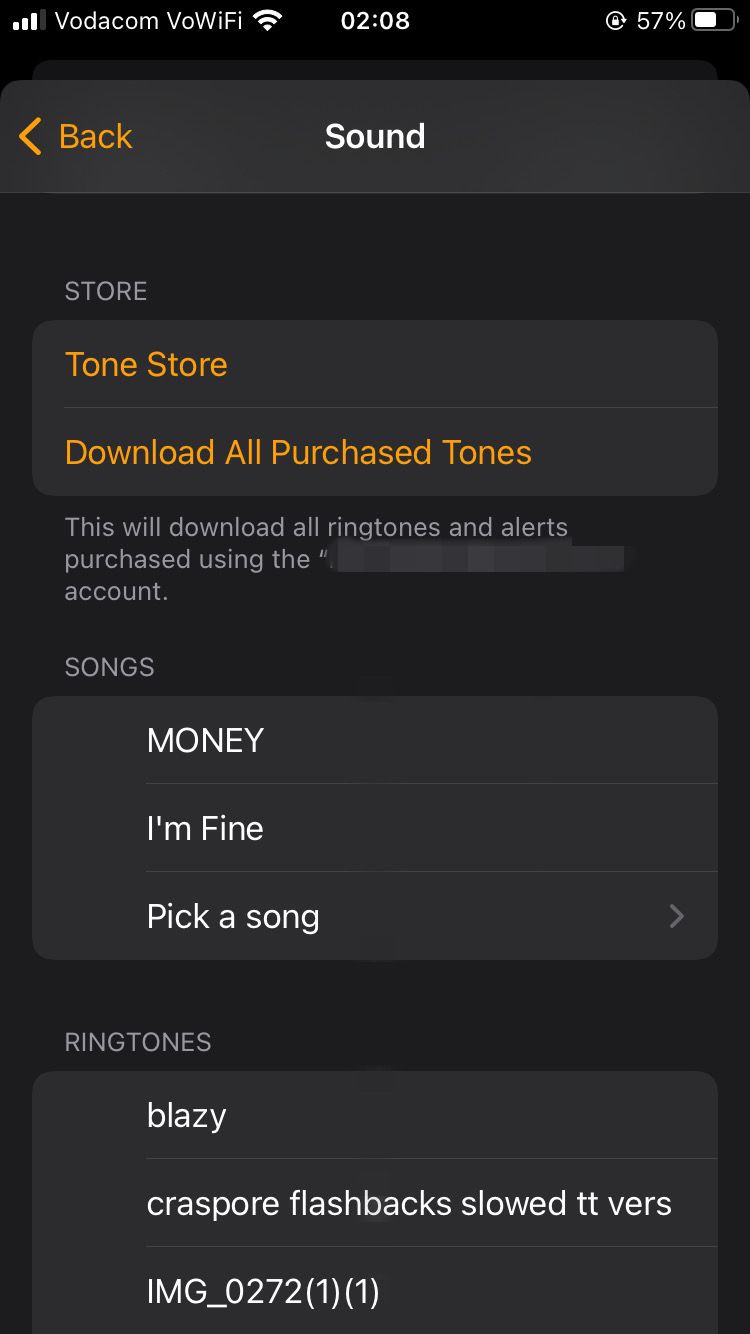Screen dimensions: 750x1334
Task: Select the craspore flashbacks slowed tt vers ringtone
Action: point(408,1203)
